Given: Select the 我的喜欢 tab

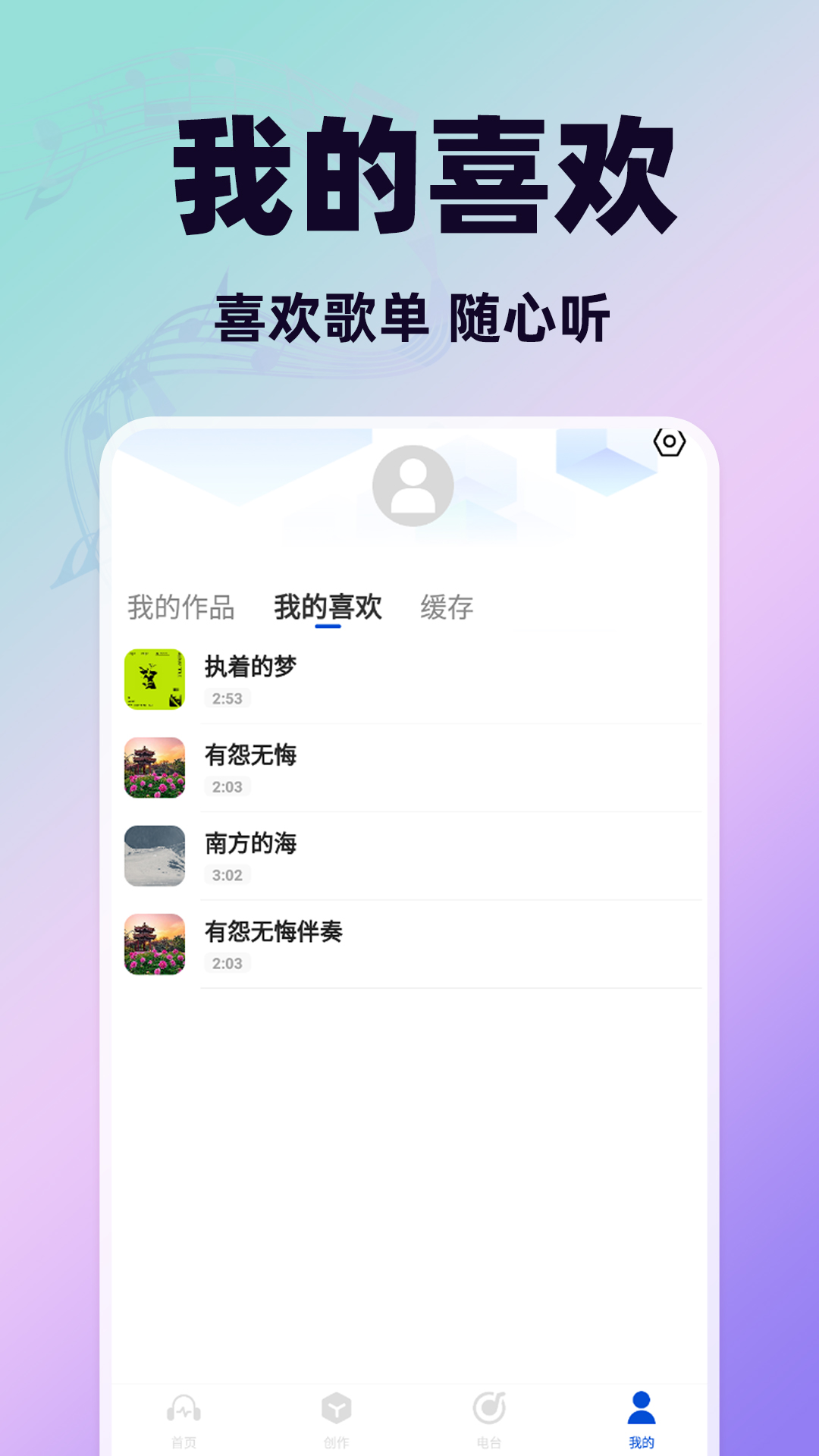Looking at the screenshot, I should 328,607.
